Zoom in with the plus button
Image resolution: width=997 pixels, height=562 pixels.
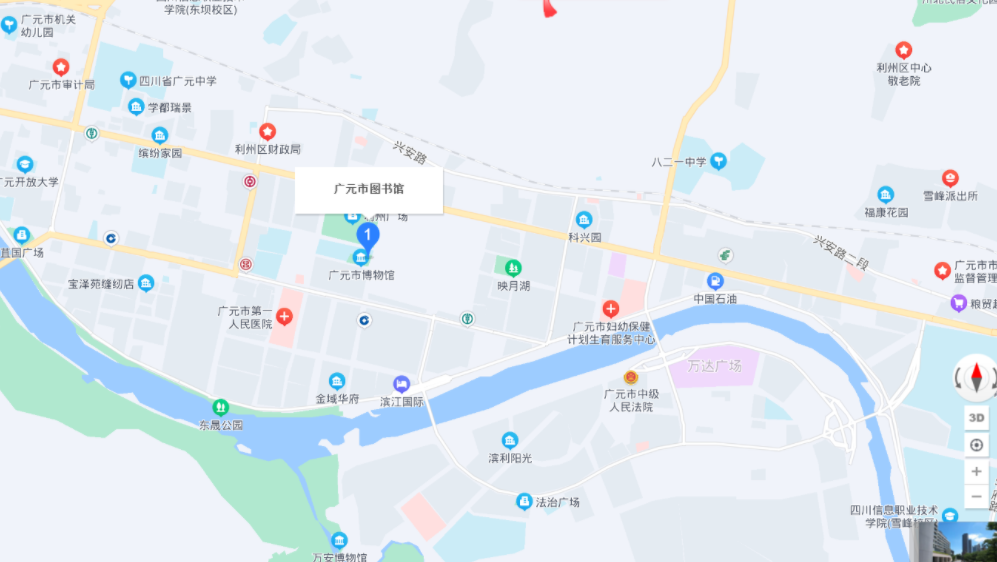point(977,471)
